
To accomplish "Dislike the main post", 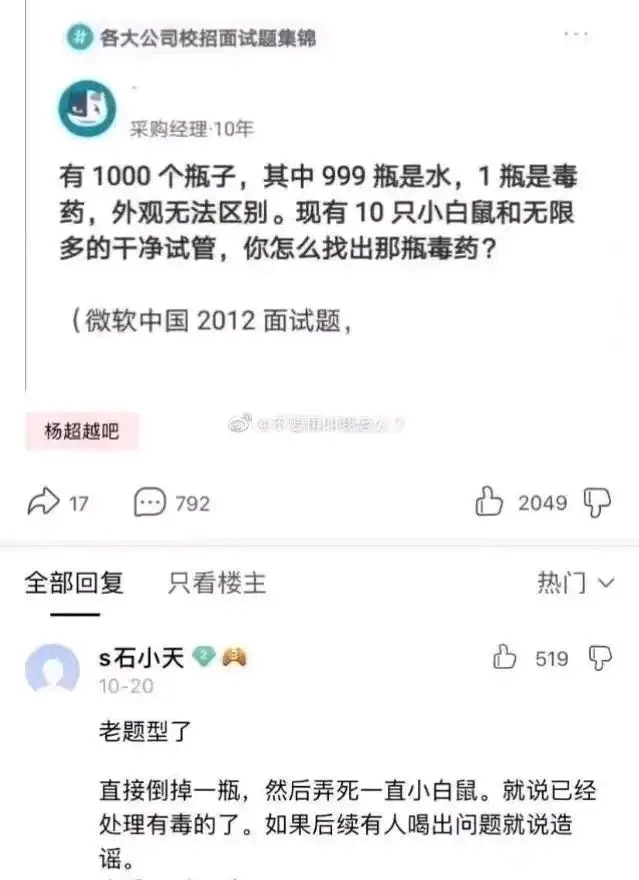I will pos(597,502).
